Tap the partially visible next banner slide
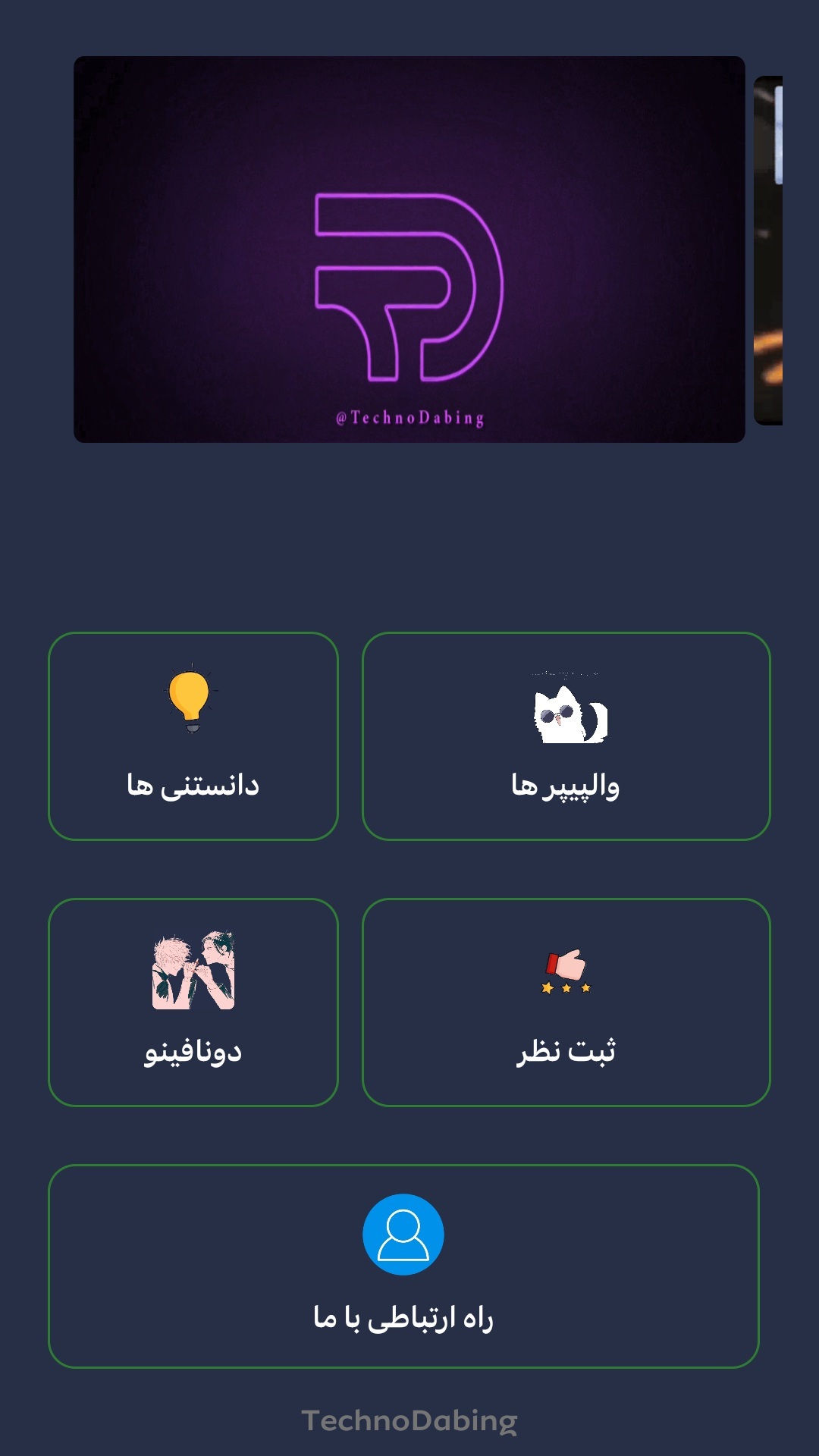 [768, 250]
